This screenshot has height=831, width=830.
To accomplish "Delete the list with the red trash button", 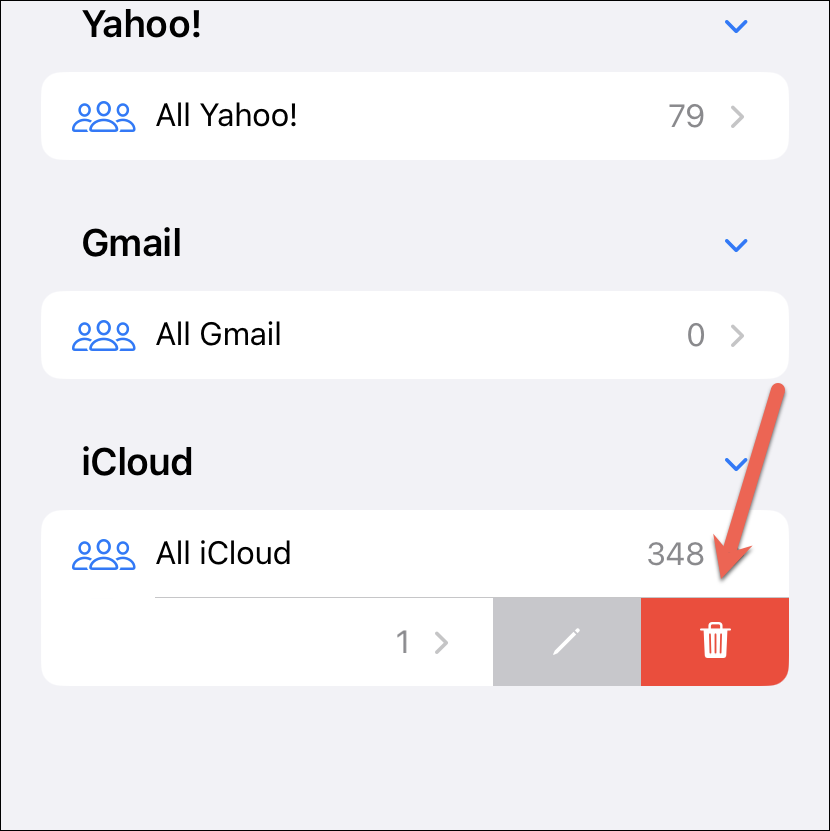I will tap(715, 642).
